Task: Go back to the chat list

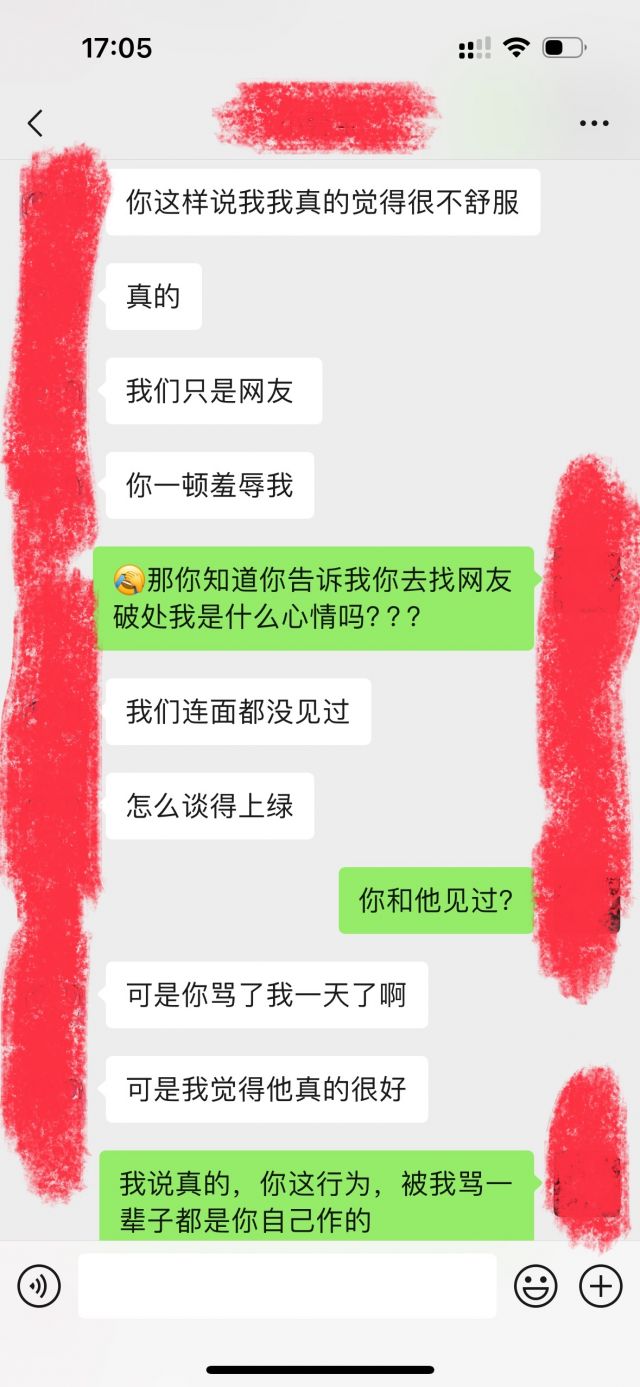Action: pos(35,123)
